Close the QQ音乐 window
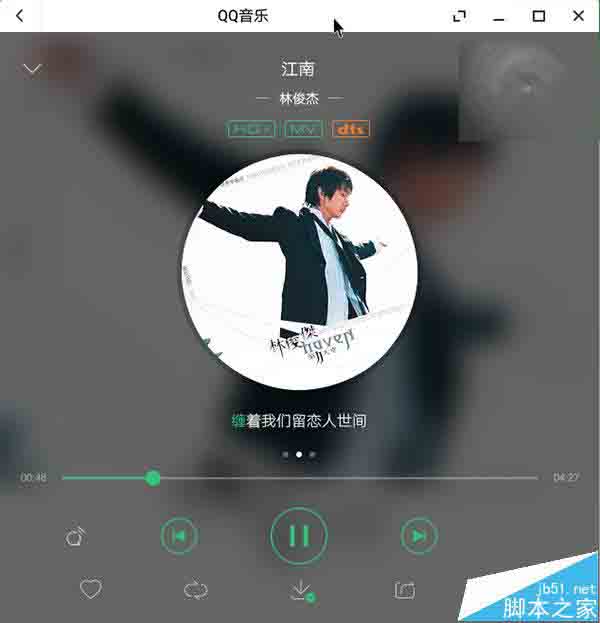The height and width of the screenshot is (623, 600). 579,16
